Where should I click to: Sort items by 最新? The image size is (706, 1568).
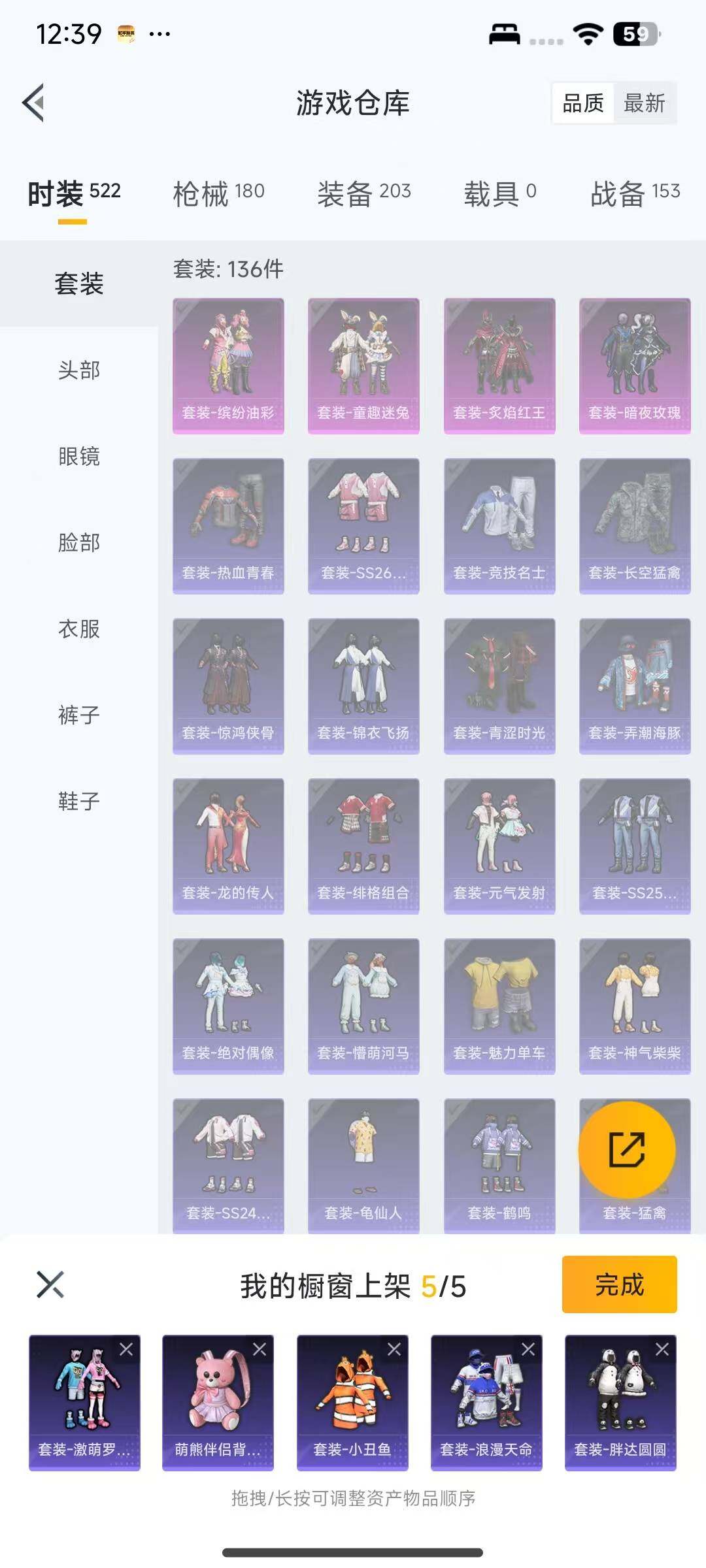[x=644, y=103]
